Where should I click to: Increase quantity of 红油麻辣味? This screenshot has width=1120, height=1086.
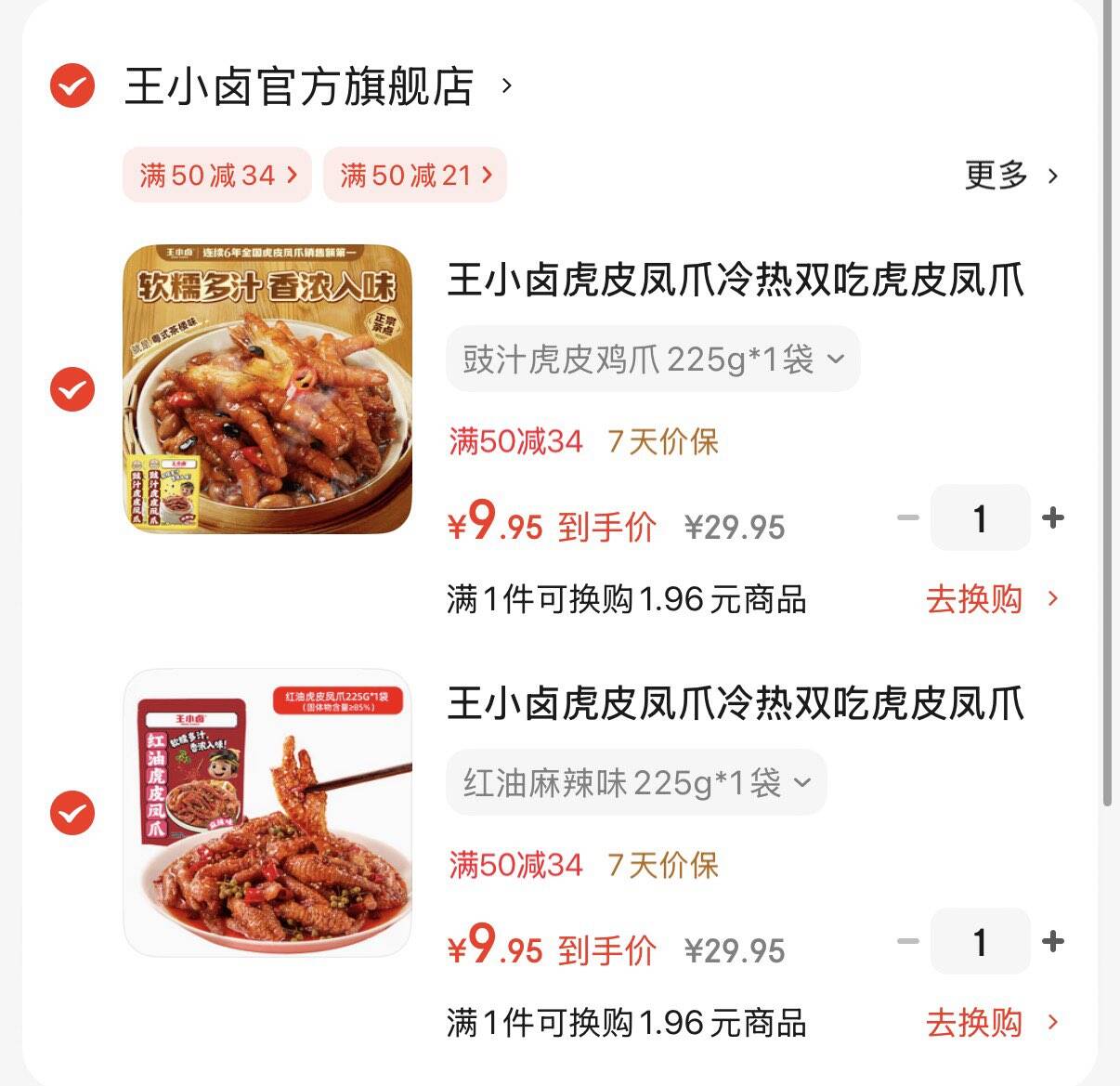1053,942
